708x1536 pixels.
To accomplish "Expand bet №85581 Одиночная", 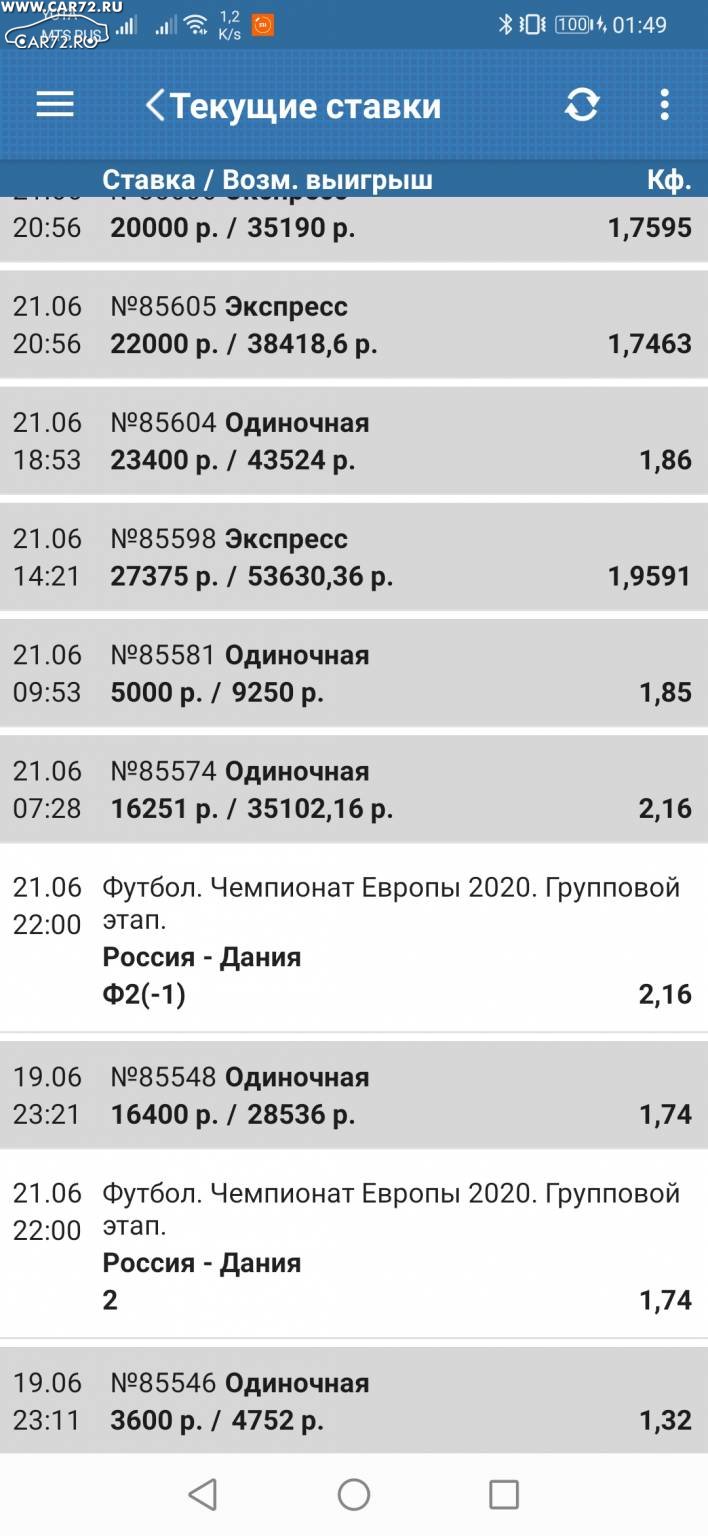I will tap(354, 673).
